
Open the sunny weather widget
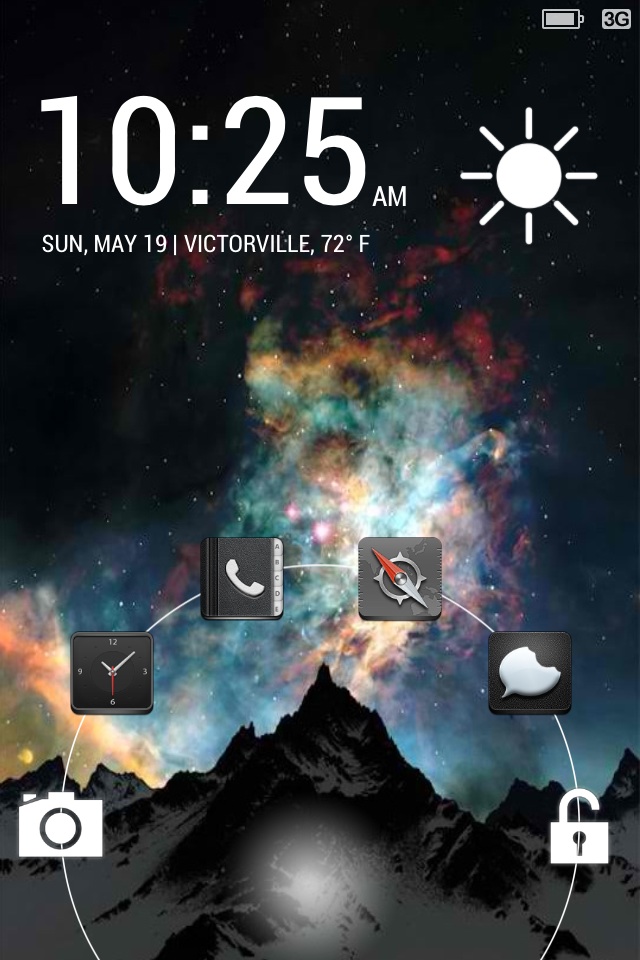coord(528,176)
